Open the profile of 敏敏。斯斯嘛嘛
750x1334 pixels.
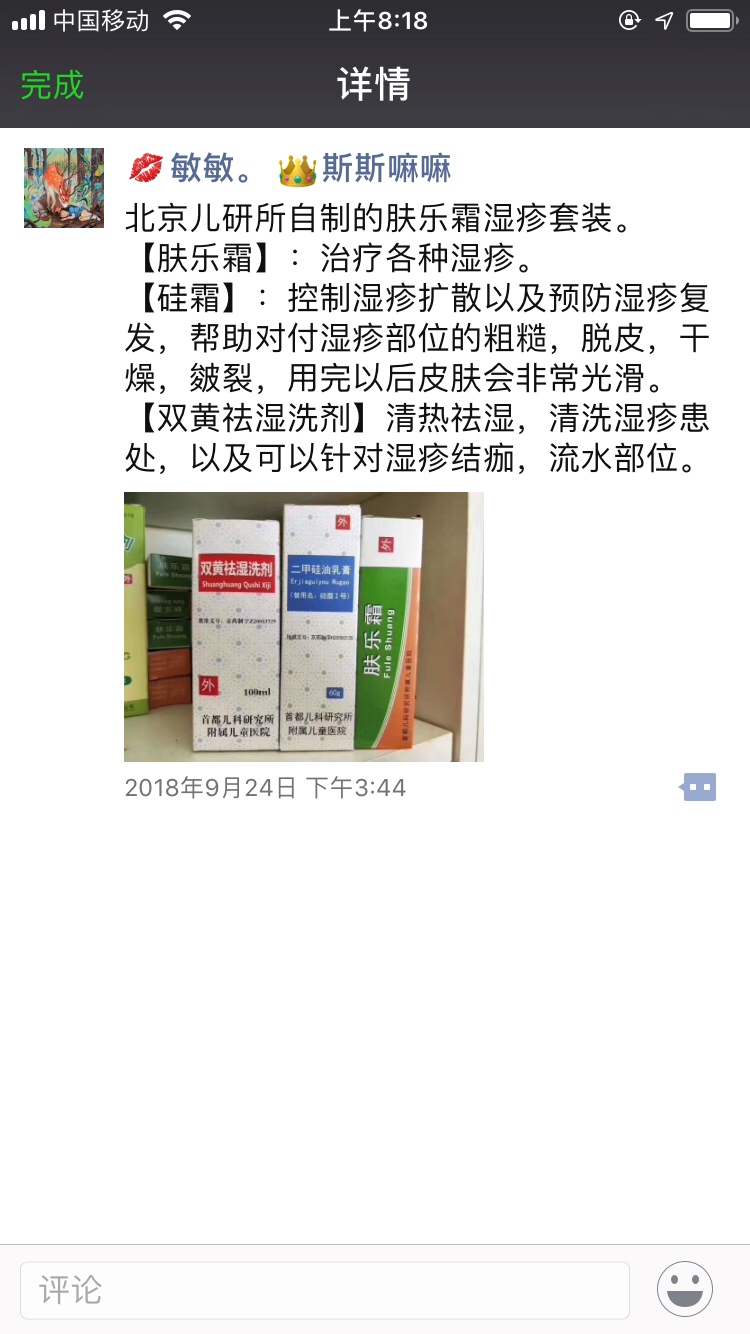click(x=290, y=168)
